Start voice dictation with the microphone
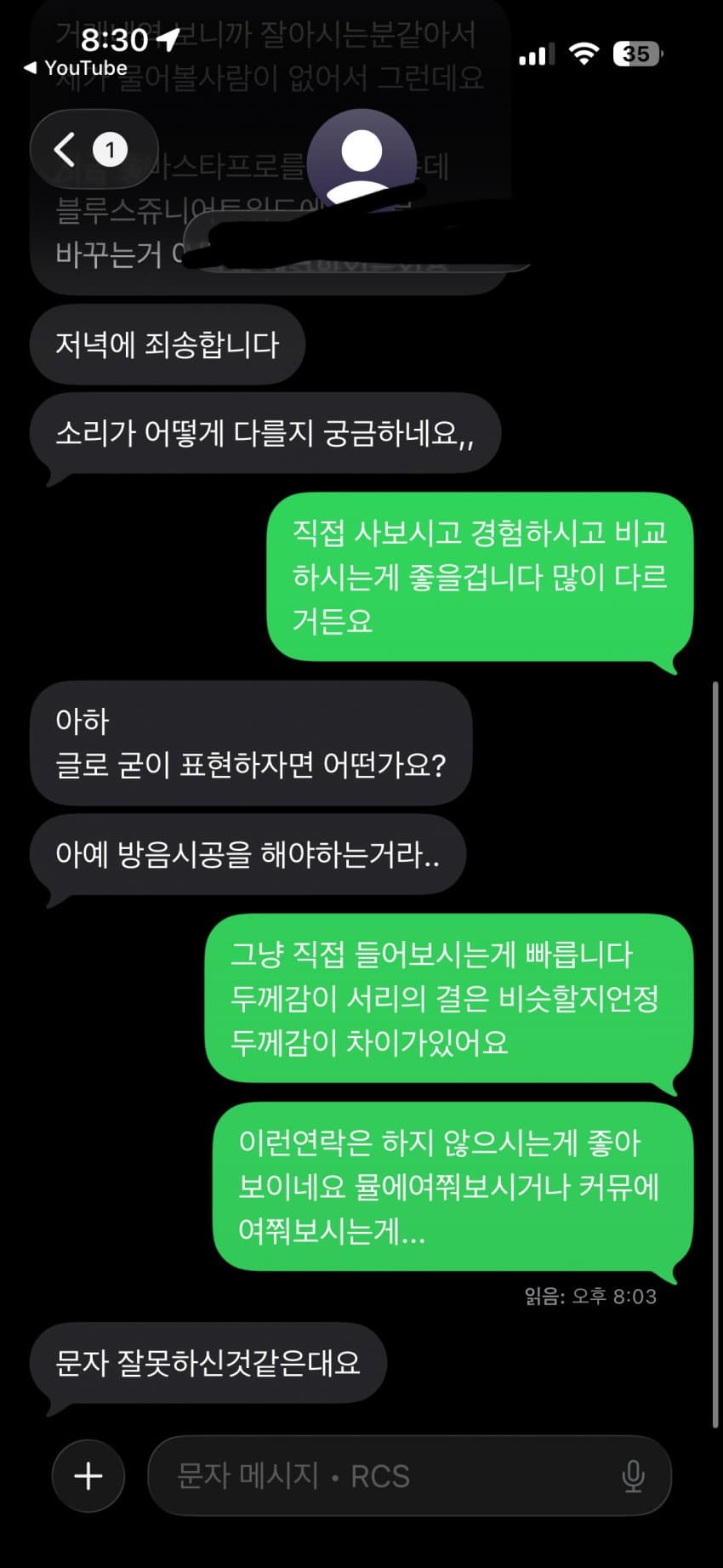The width and height of the screenshot is (723, 1568). click(x=633, y=1475)
